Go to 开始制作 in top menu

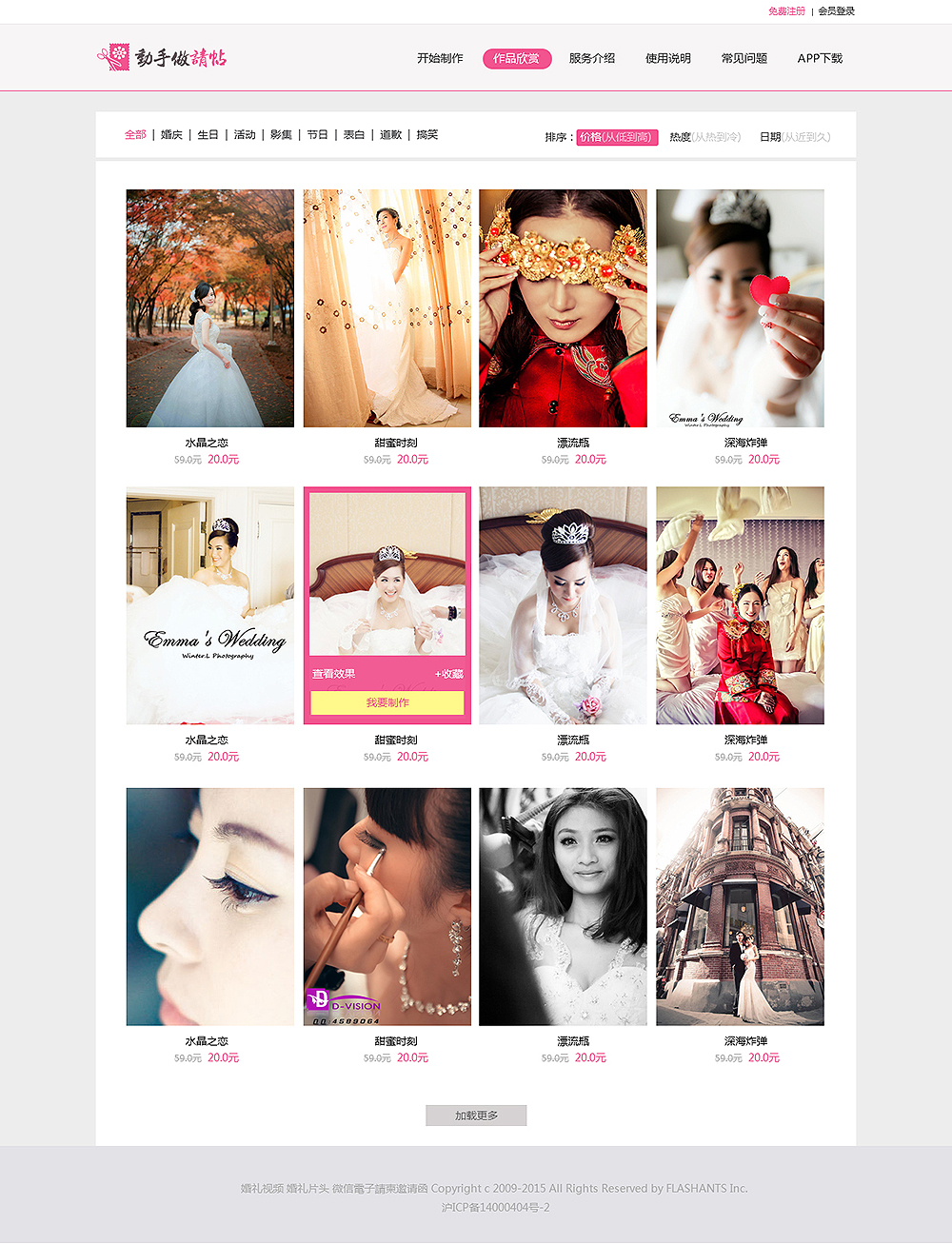[x=440, y=58]
